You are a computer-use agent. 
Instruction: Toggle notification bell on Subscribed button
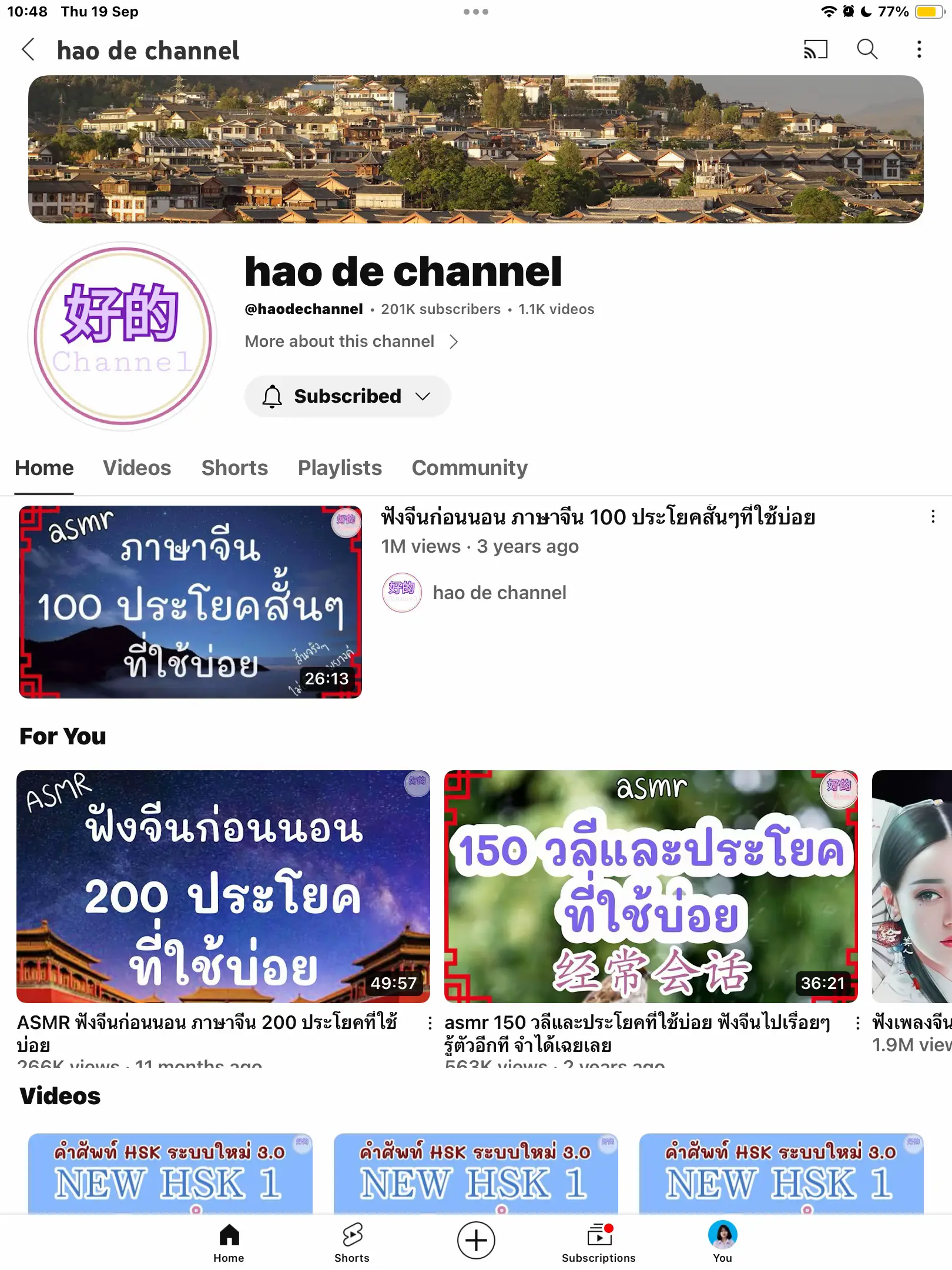tap(272, 396)
